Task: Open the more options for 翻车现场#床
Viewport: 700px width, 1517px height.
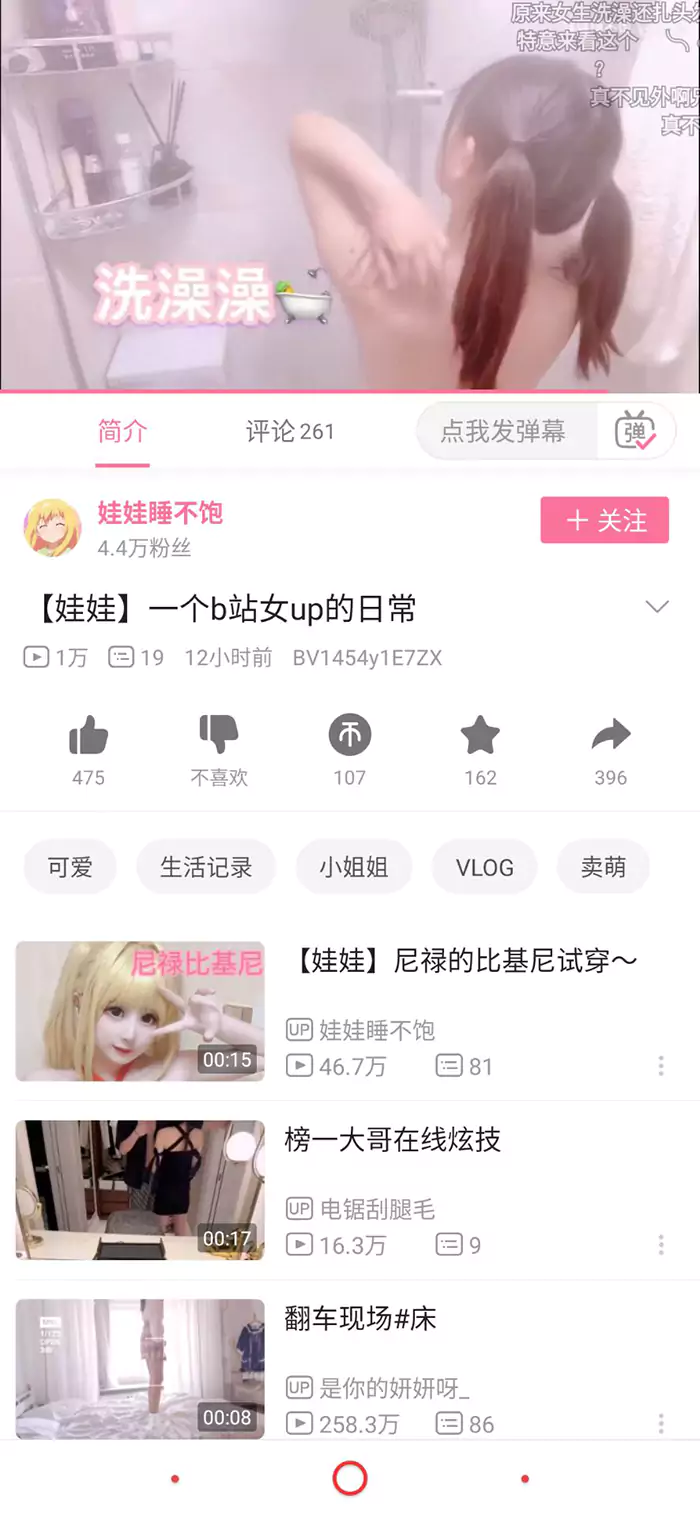Action: point(661,1423)
